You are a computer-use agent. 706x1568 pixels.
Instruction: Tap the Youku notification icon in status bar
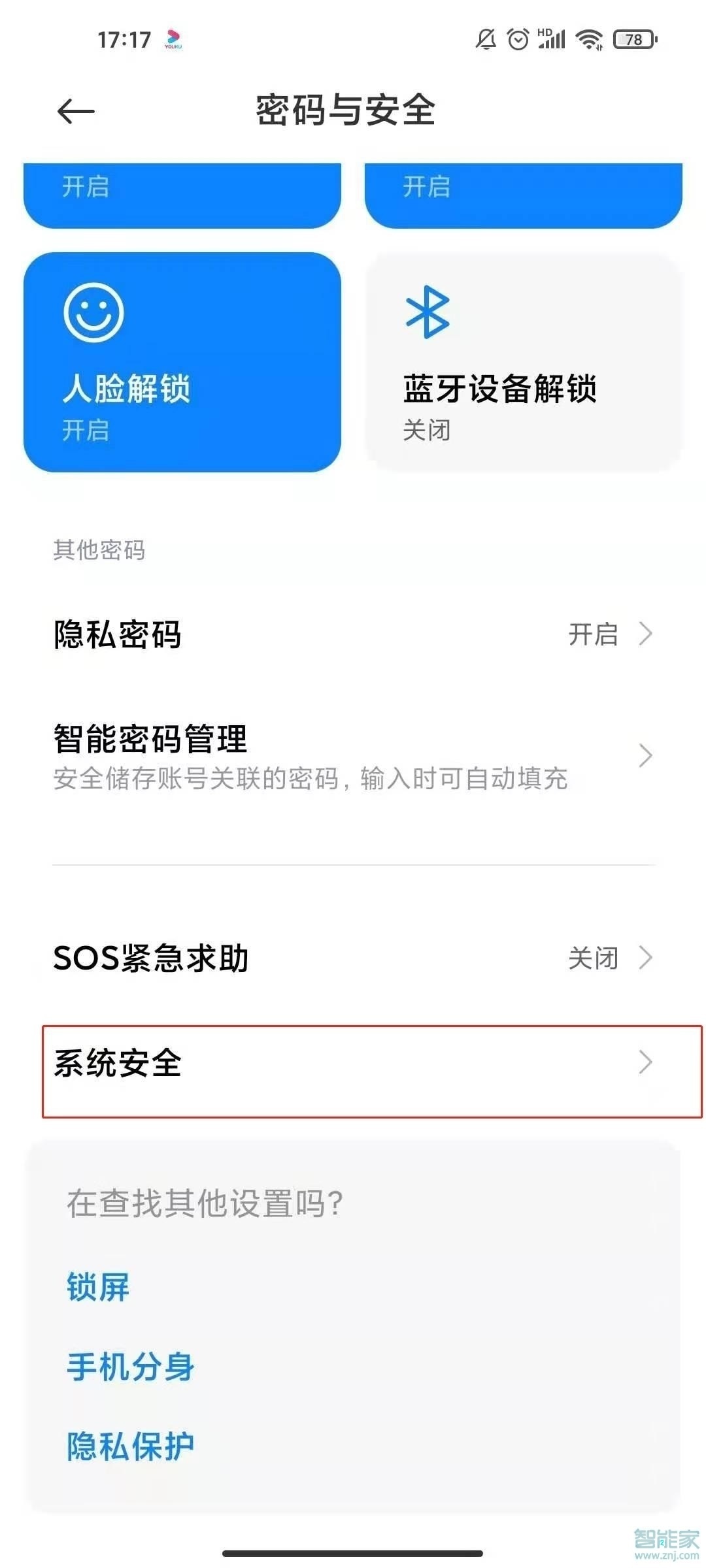[172, 39]
